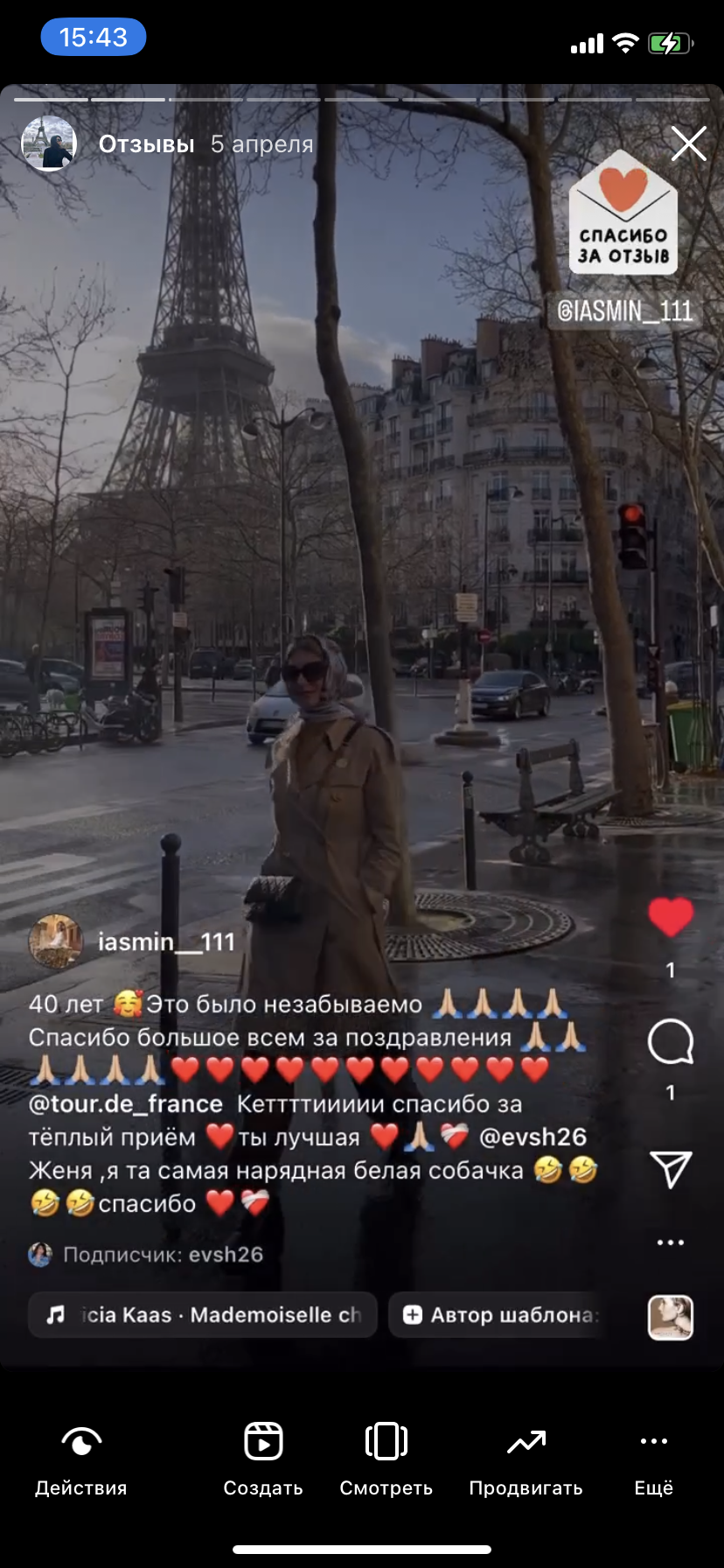
Task: Share the reel via paper plane icon
Action: click(671, 1169)
